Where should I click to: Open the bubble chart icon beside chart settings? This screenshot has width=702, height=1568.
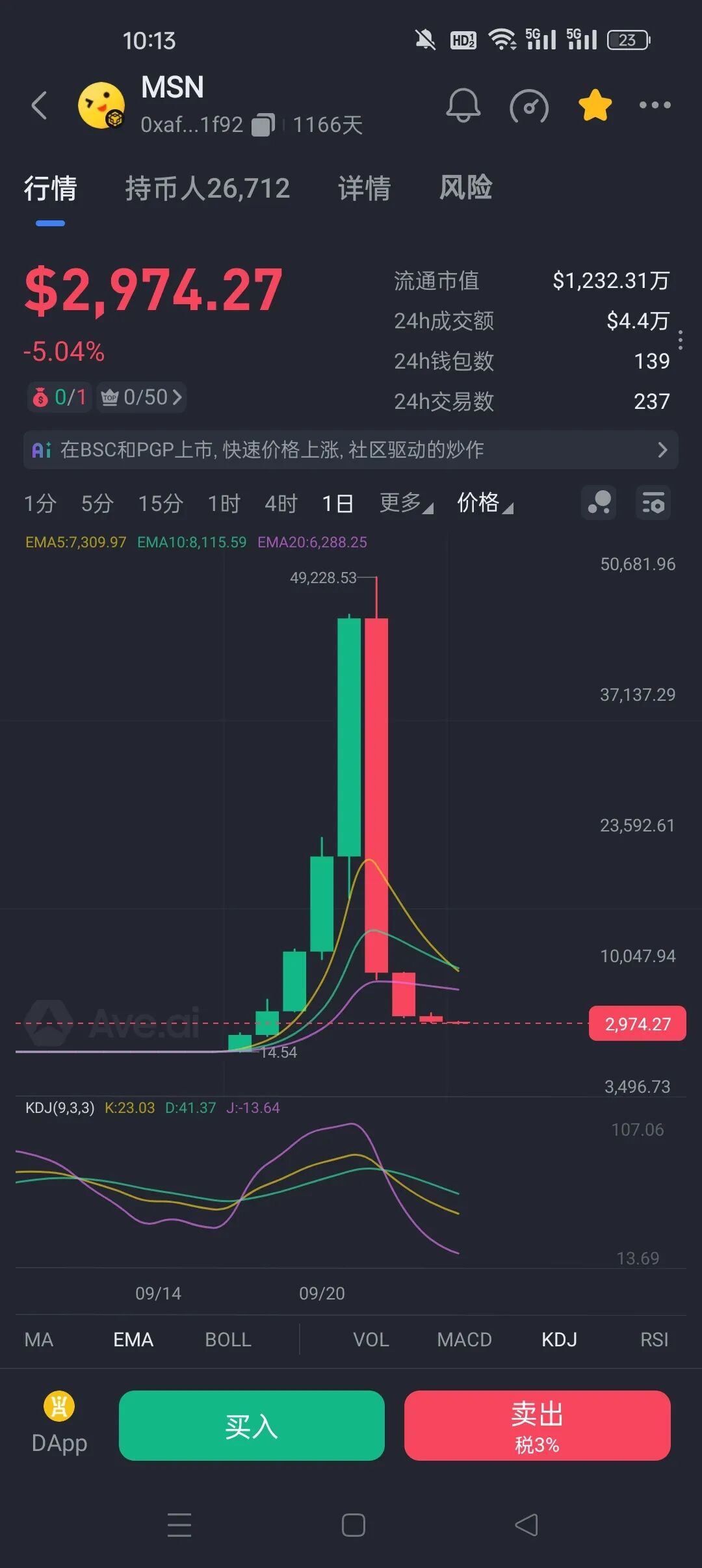[x=598, y=503]
